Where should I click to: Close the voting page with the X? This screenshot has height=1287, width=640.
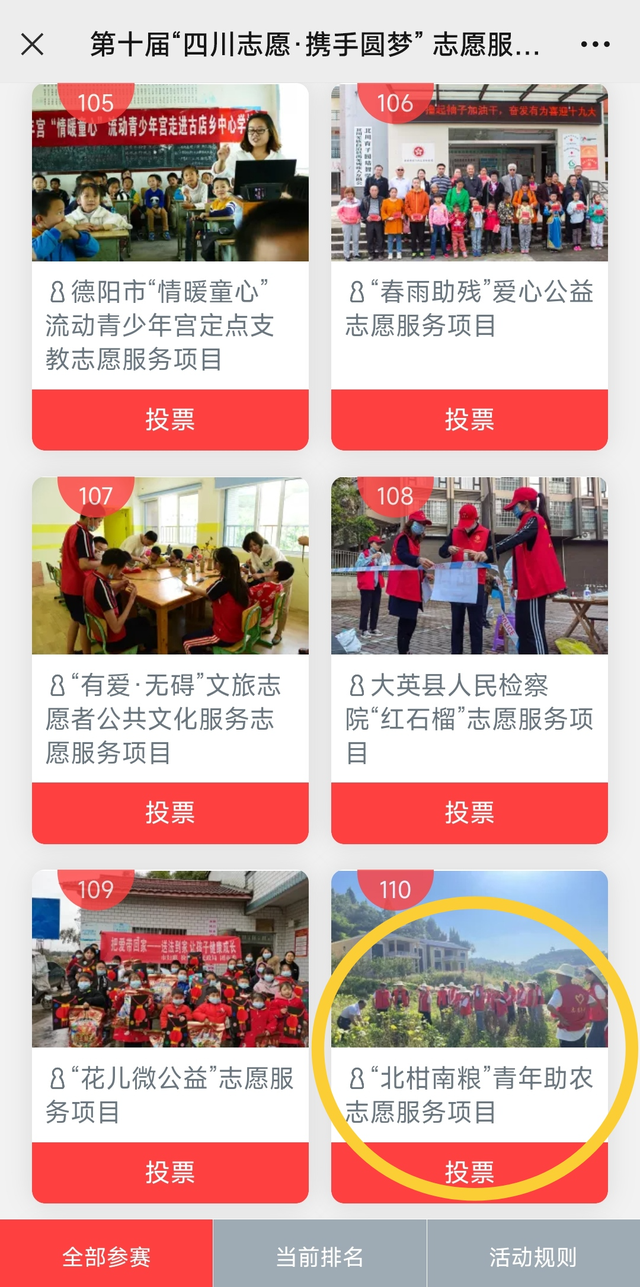(x=32, y=44)
